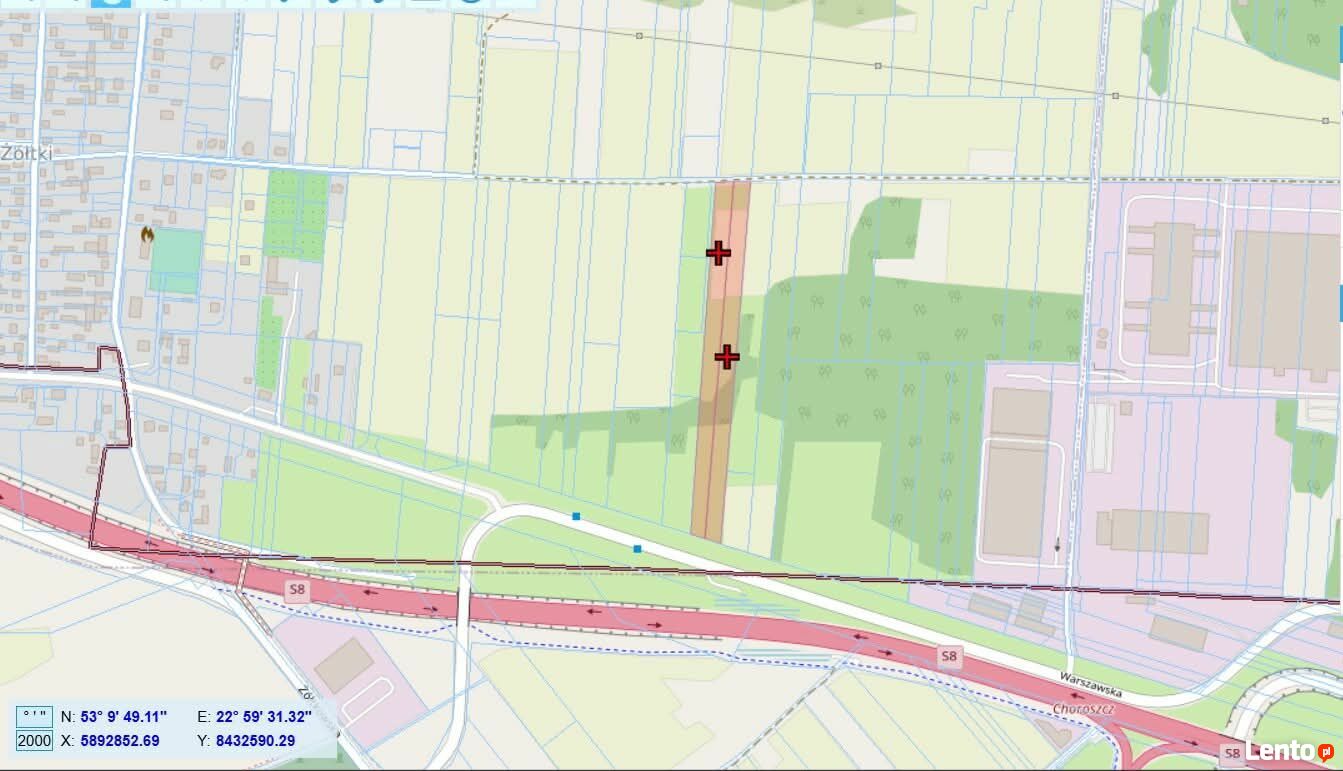
Task: Select the 2000 coordinate system button
Action: 35,741
